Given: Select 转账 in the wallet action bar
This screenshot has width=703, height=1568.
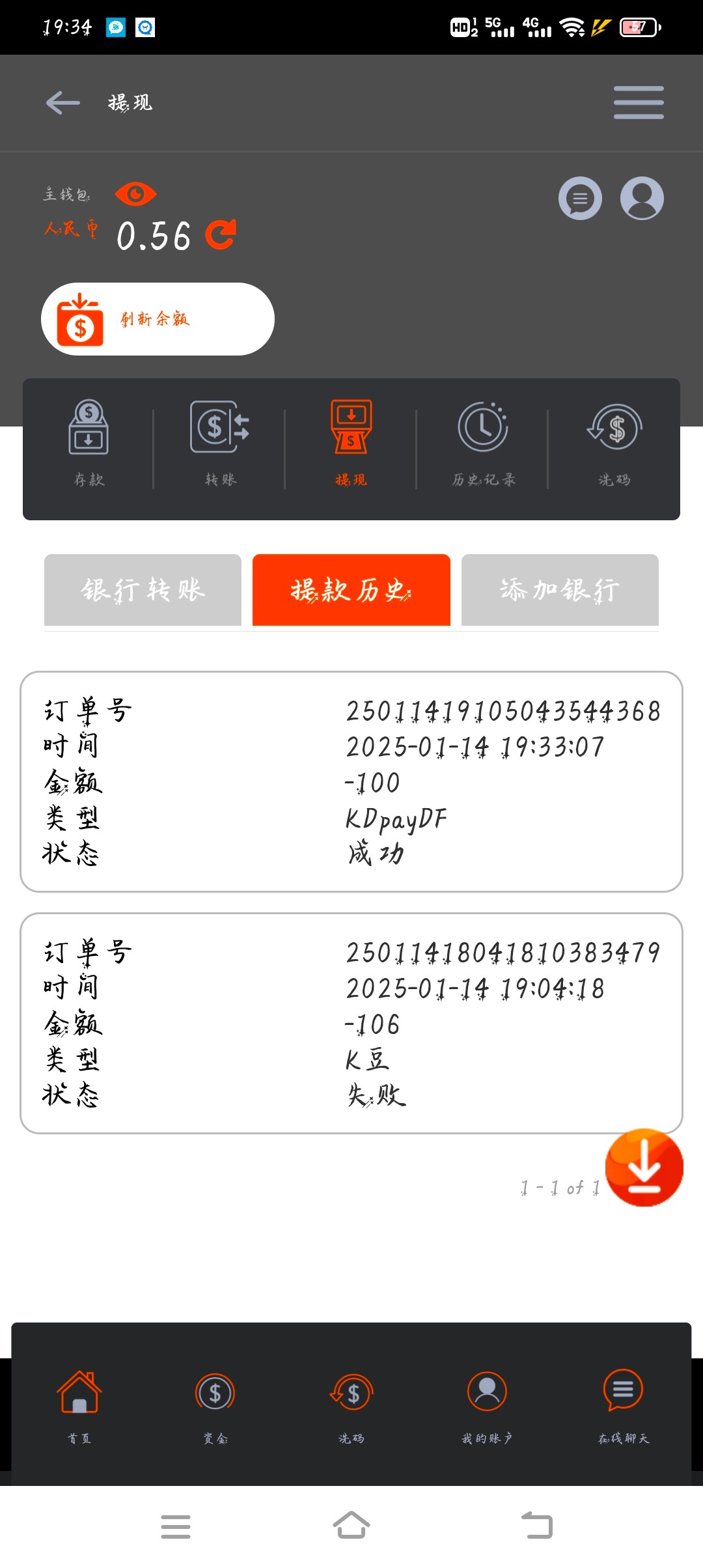Looking at the screenshot, I should tap(220, 443).
